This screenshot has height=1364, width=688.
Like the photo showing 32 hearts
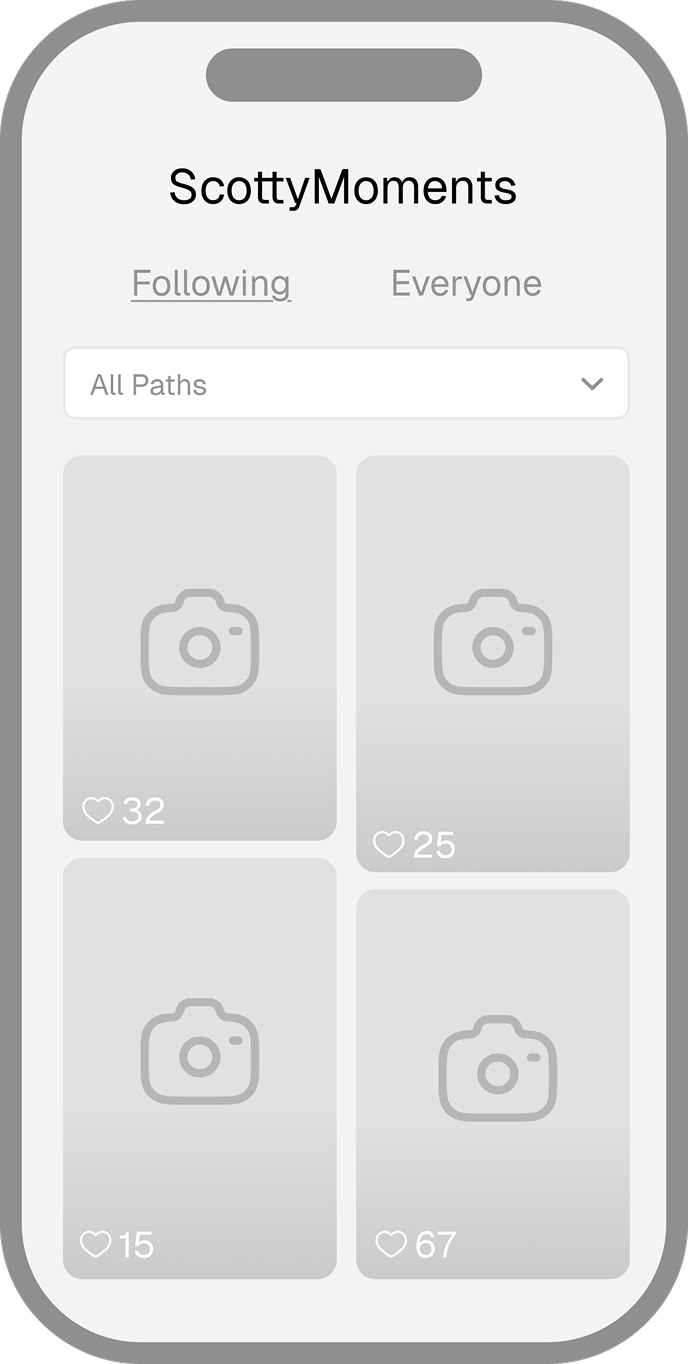(97, 810)
